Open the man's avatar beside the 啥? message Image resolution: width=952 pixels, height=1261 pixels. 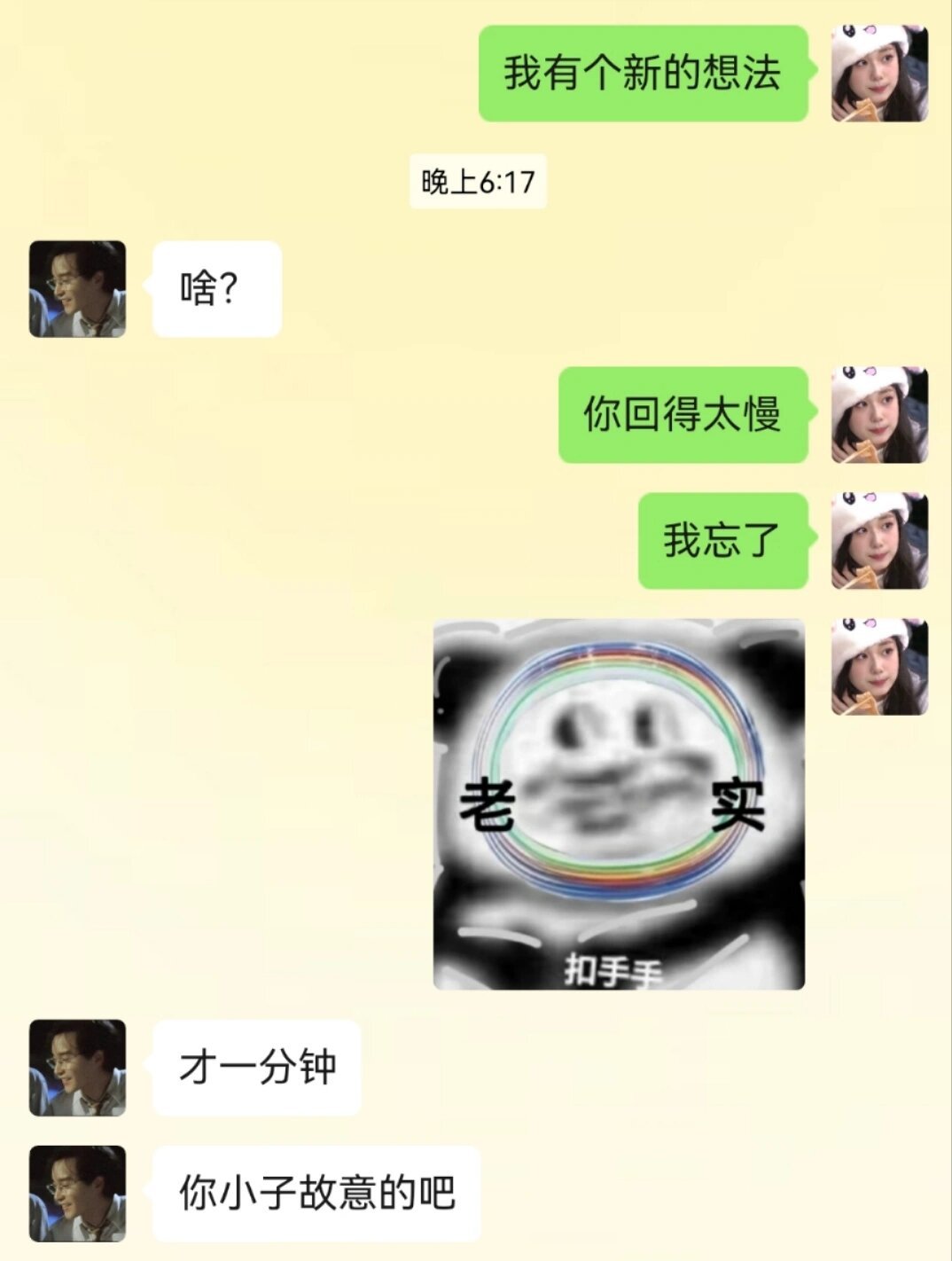click(76, 286)
